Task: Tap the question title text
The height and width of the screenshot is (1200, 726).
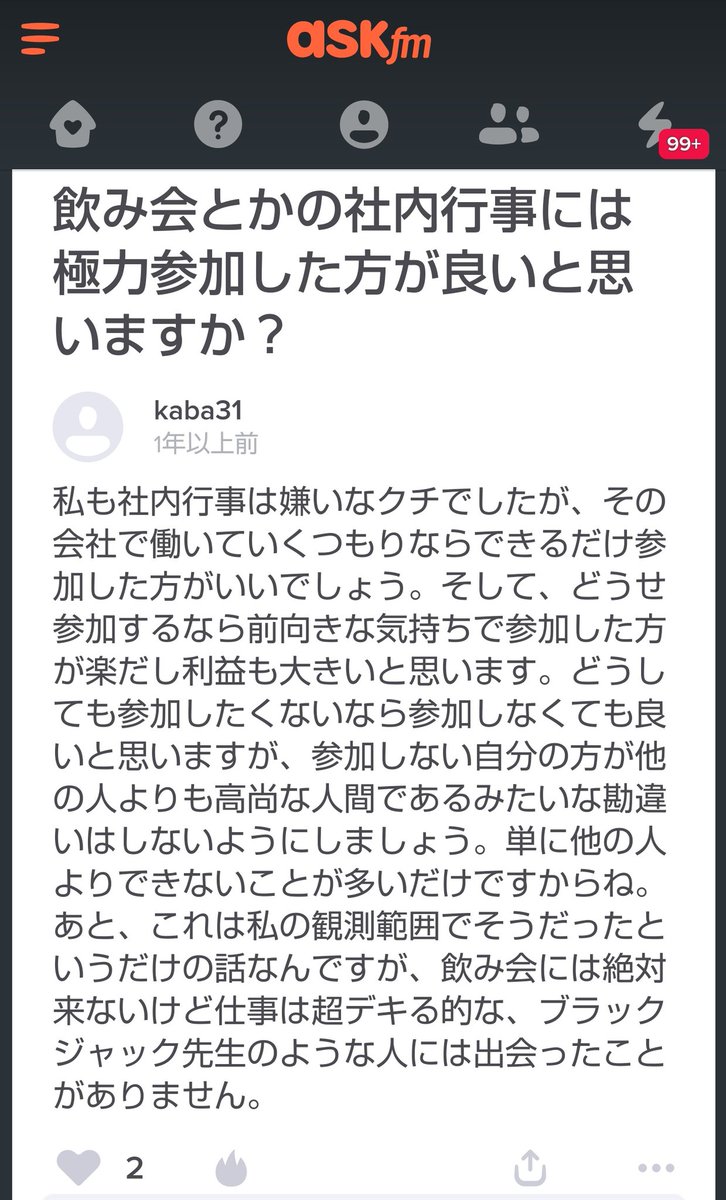Action: 340,270
